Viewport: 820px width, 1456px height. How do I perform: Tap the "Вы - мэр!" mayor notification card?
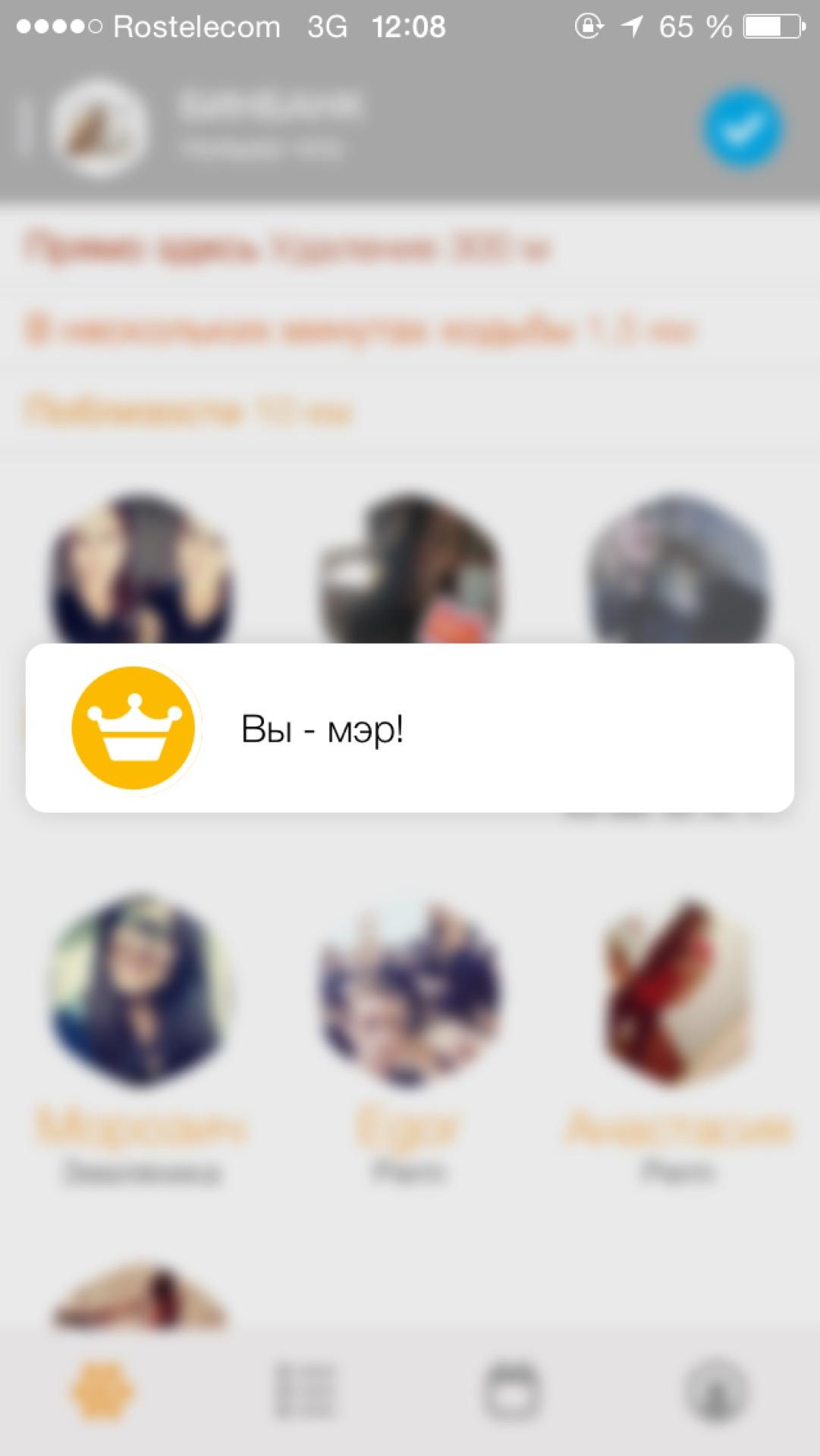point(410,728)
